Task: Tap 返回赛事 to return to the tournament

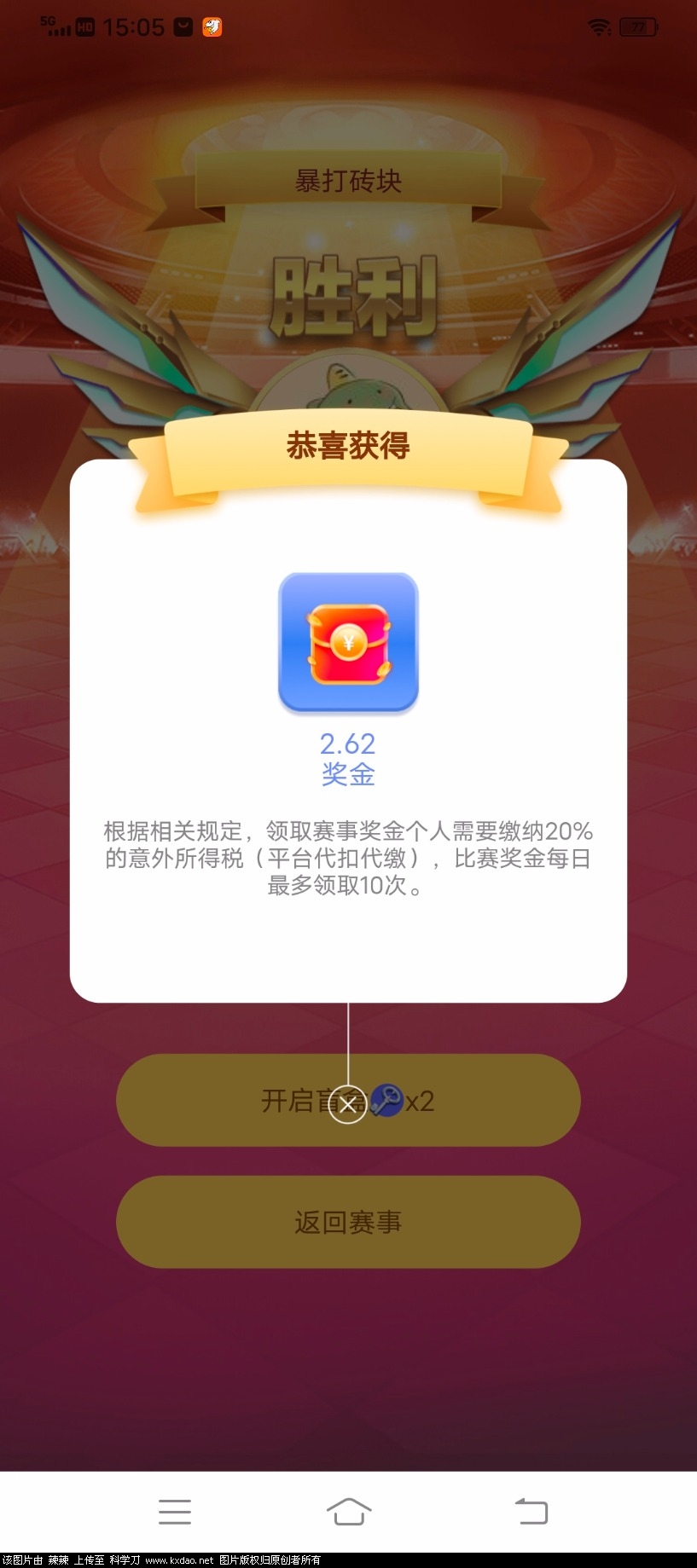Action: tap(348, 1221)
